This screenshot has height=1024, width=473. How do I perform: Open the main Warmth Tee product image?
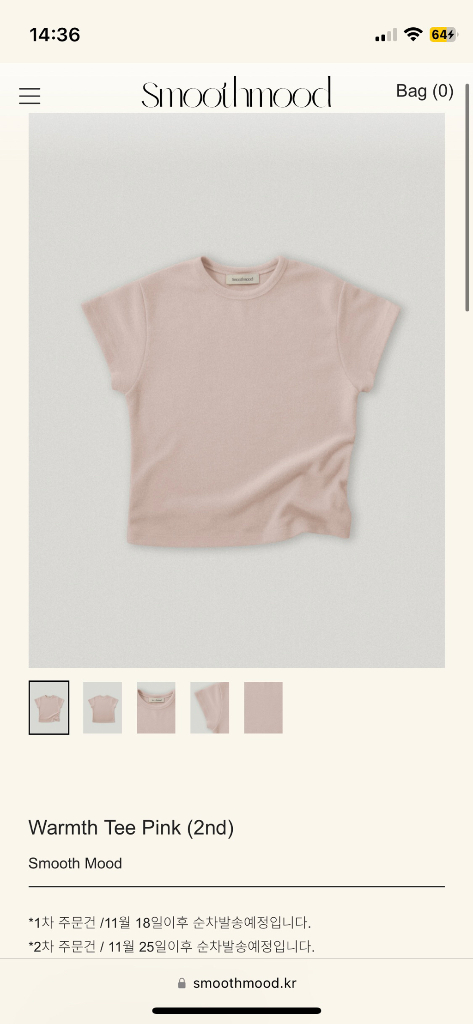[236, 391]
